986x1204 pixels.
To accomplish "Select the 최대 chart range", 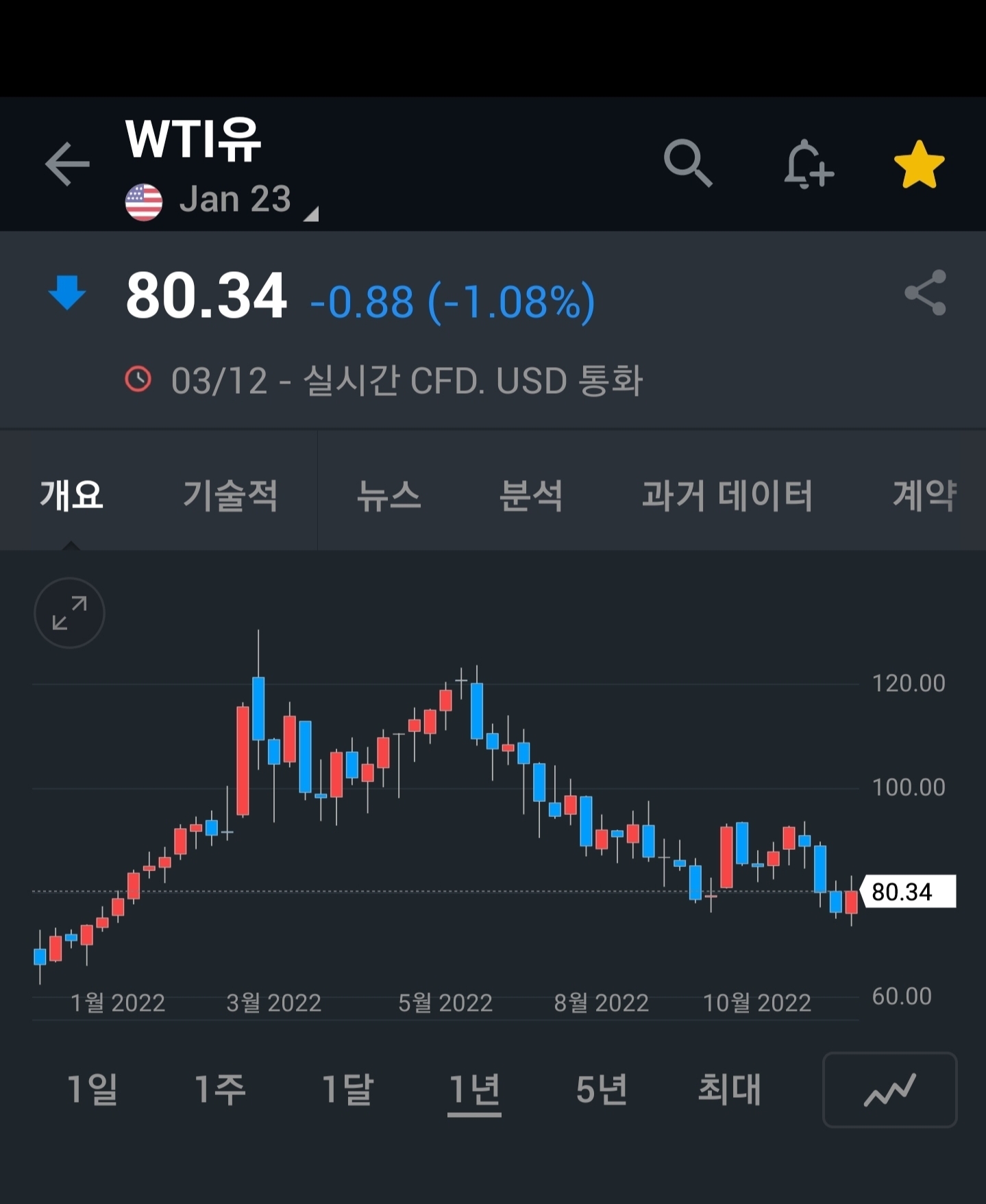I will tap(729, 1089).
